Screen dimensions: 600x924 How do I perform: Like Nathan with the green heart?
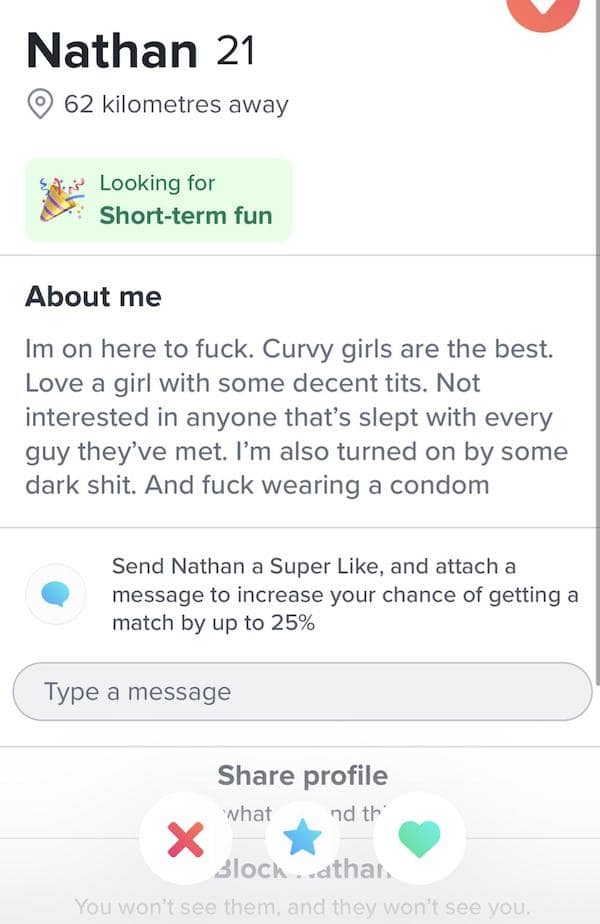click(x=418, y=838)
